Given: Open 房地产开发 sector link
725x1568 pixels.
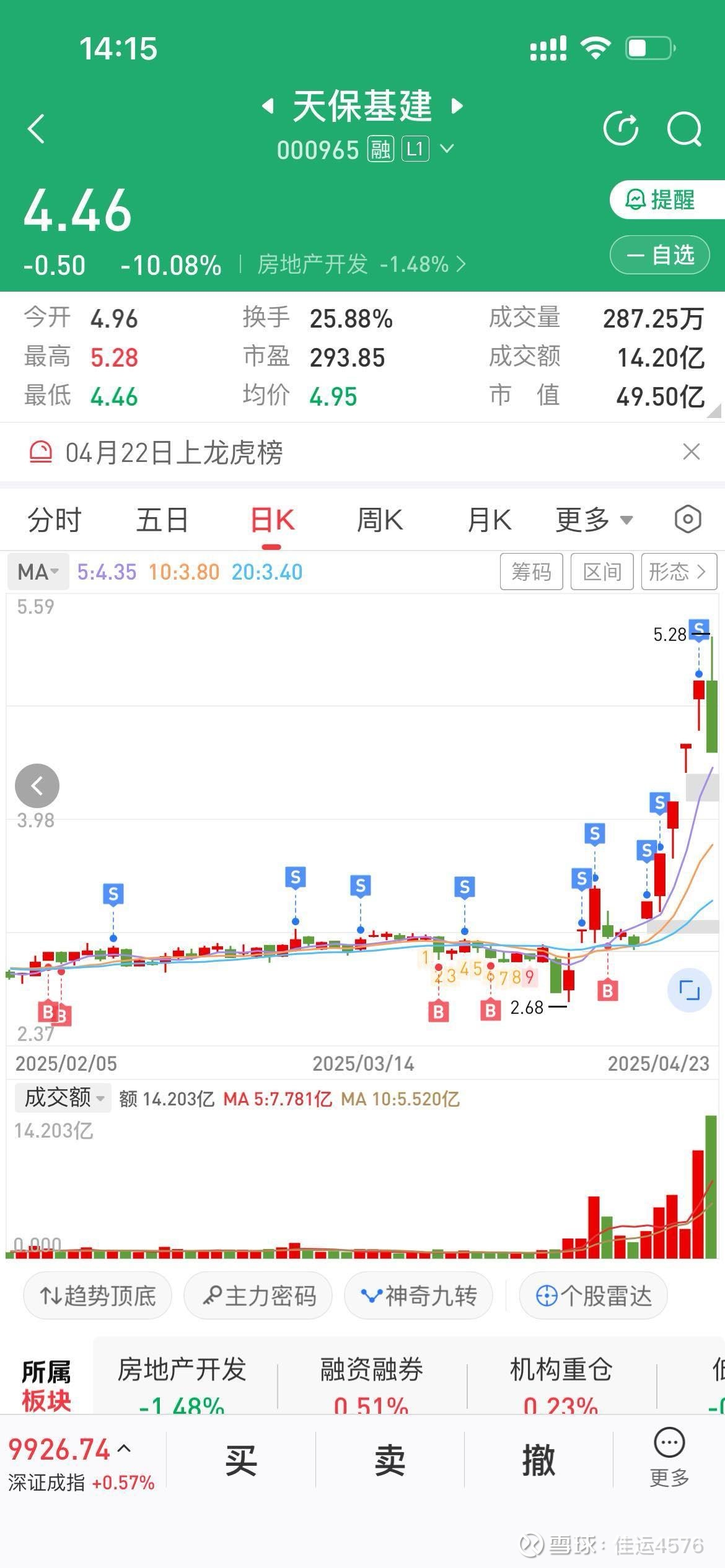Looking at the screenshot, I should [362, 264].
